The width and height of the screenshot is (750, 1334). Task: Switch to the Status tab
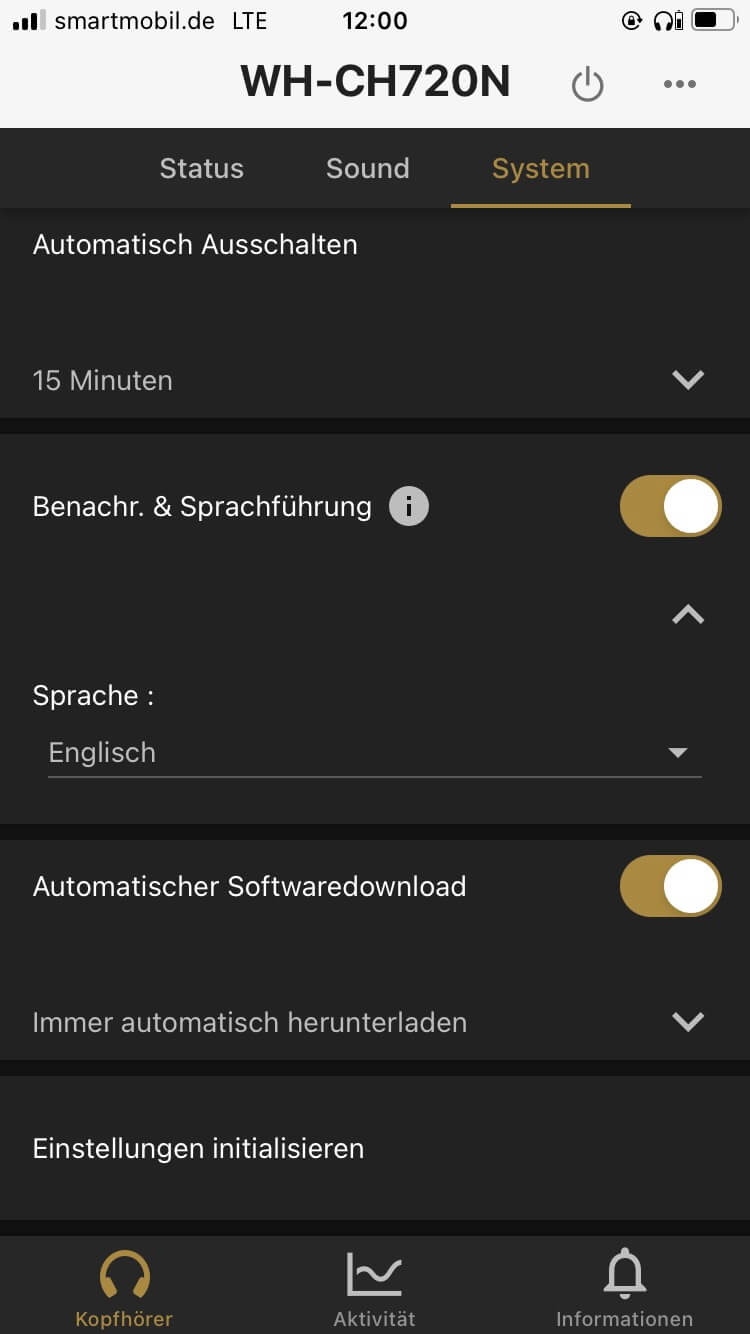pos(202,168)
